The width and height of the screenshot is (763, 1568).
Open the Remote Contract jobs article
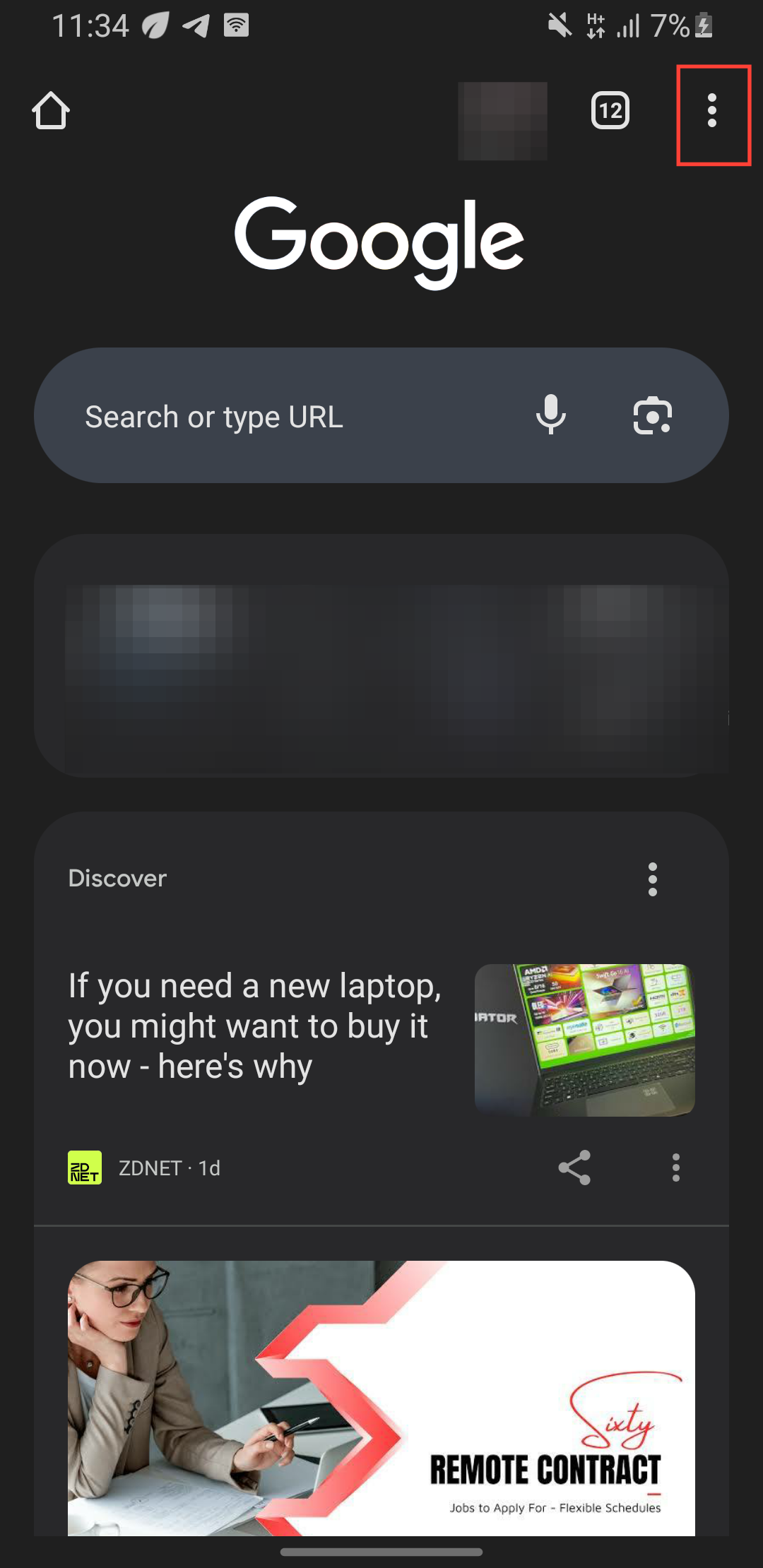381,1397
